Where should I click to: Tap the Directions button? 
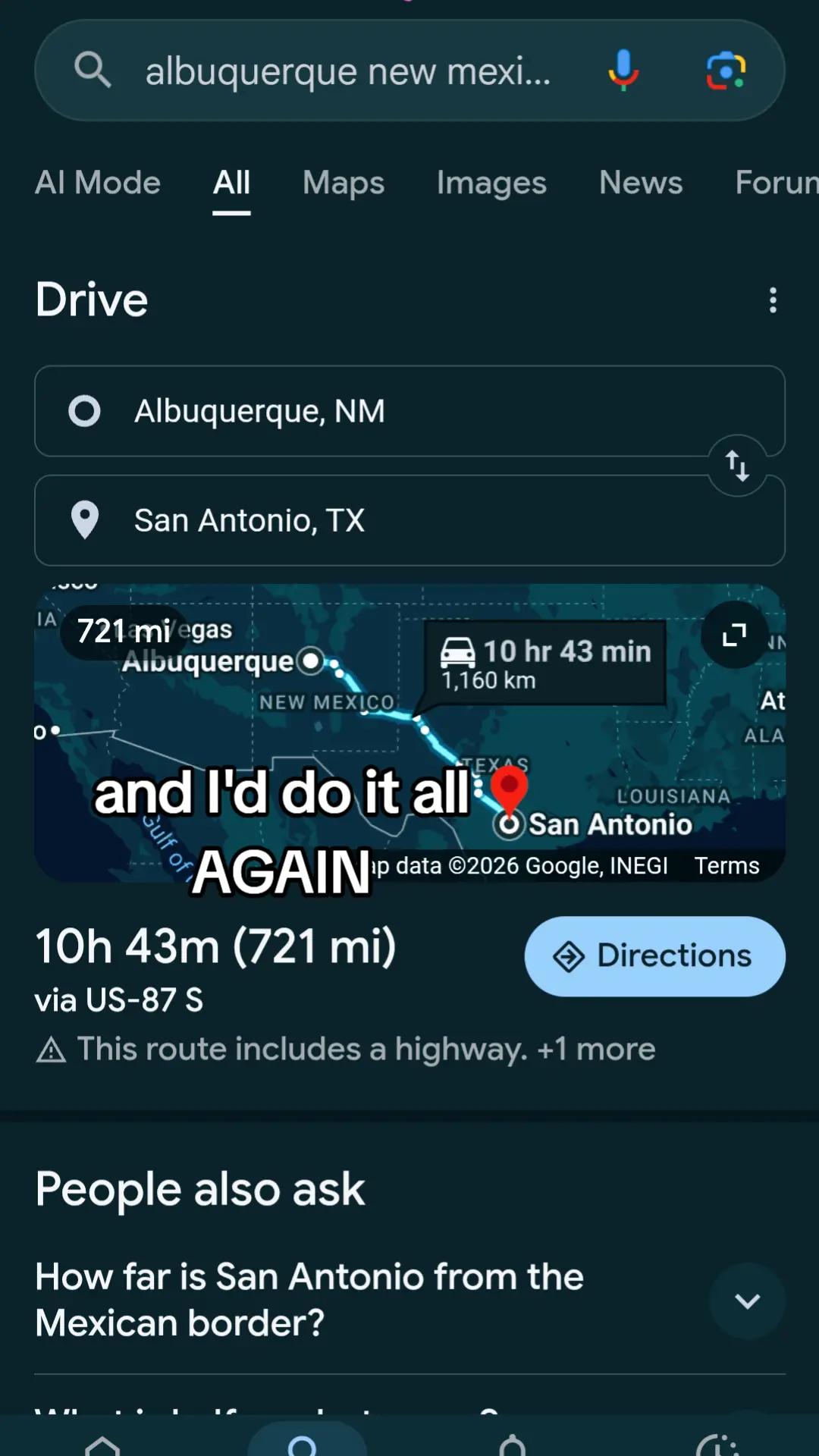[x=655, y=956]
